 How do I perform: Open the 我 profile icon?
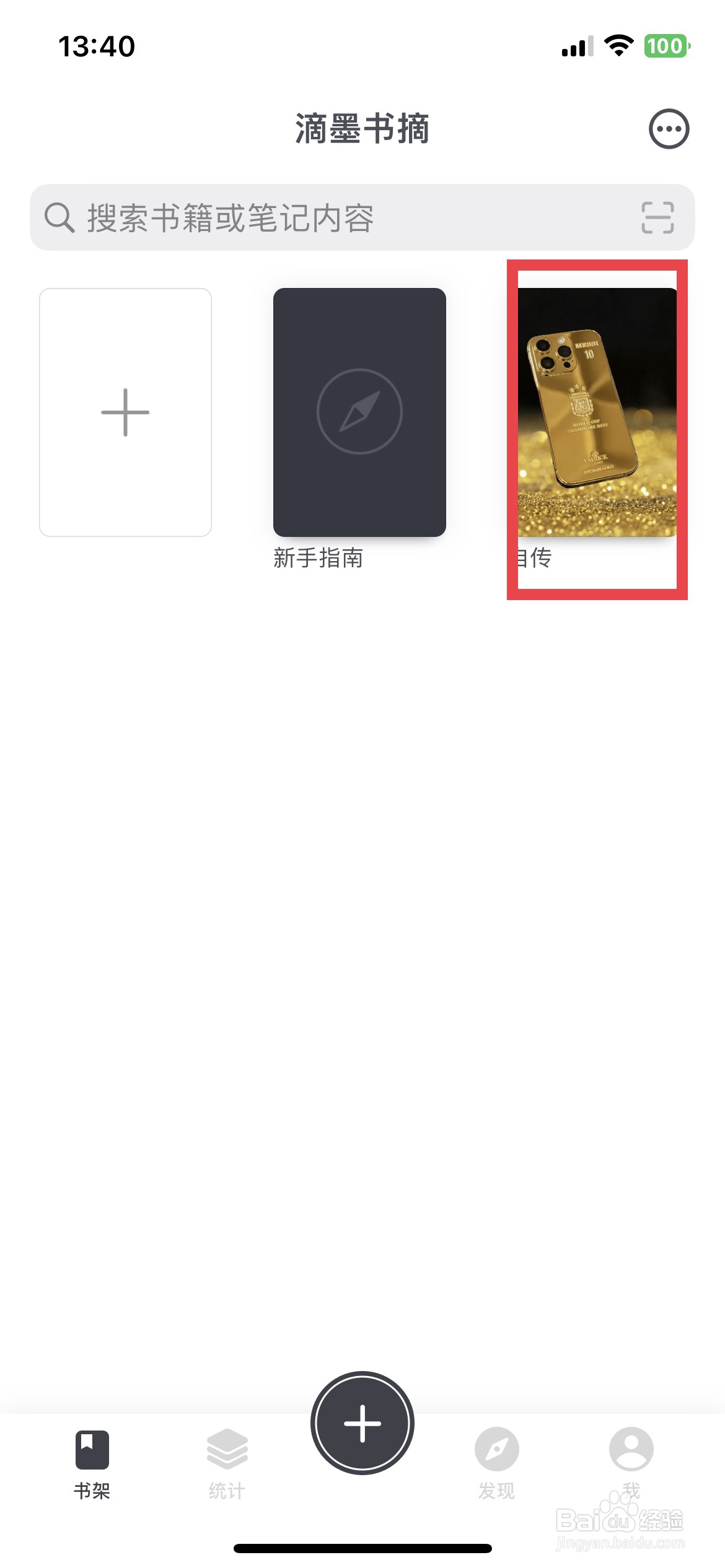click(x=631, y=1449)
